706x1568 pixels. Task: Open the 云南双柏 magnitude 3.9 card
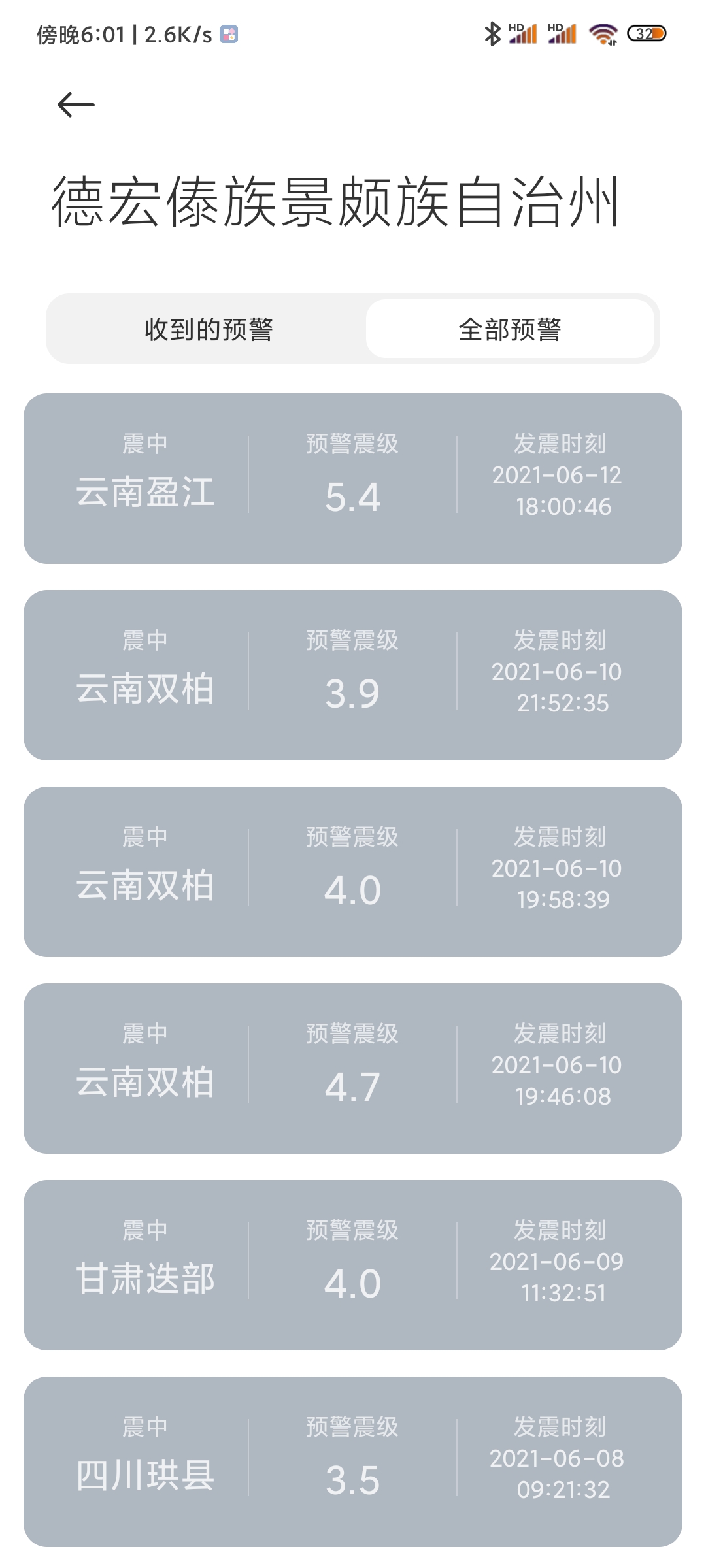pos(353,675)
